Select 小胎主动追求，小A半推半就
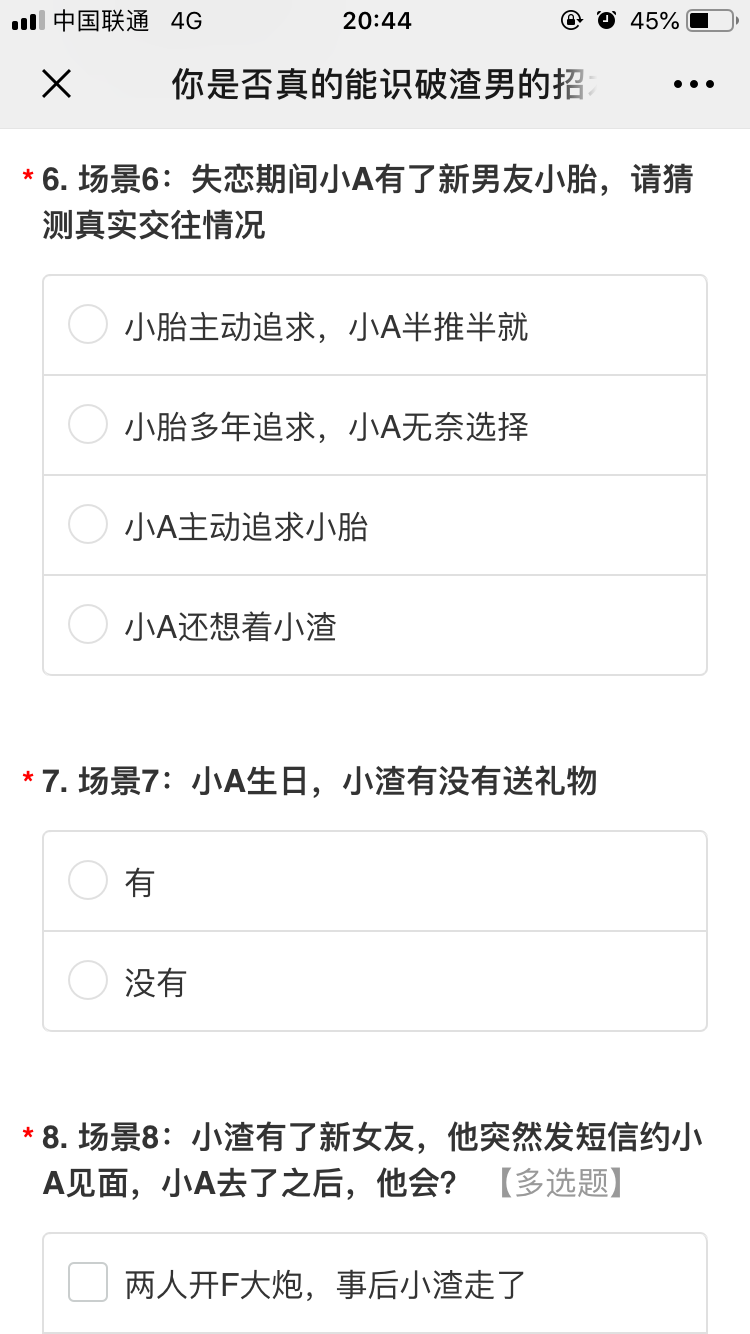Screen dimensions: 750x1334 [x=375, y=326]
